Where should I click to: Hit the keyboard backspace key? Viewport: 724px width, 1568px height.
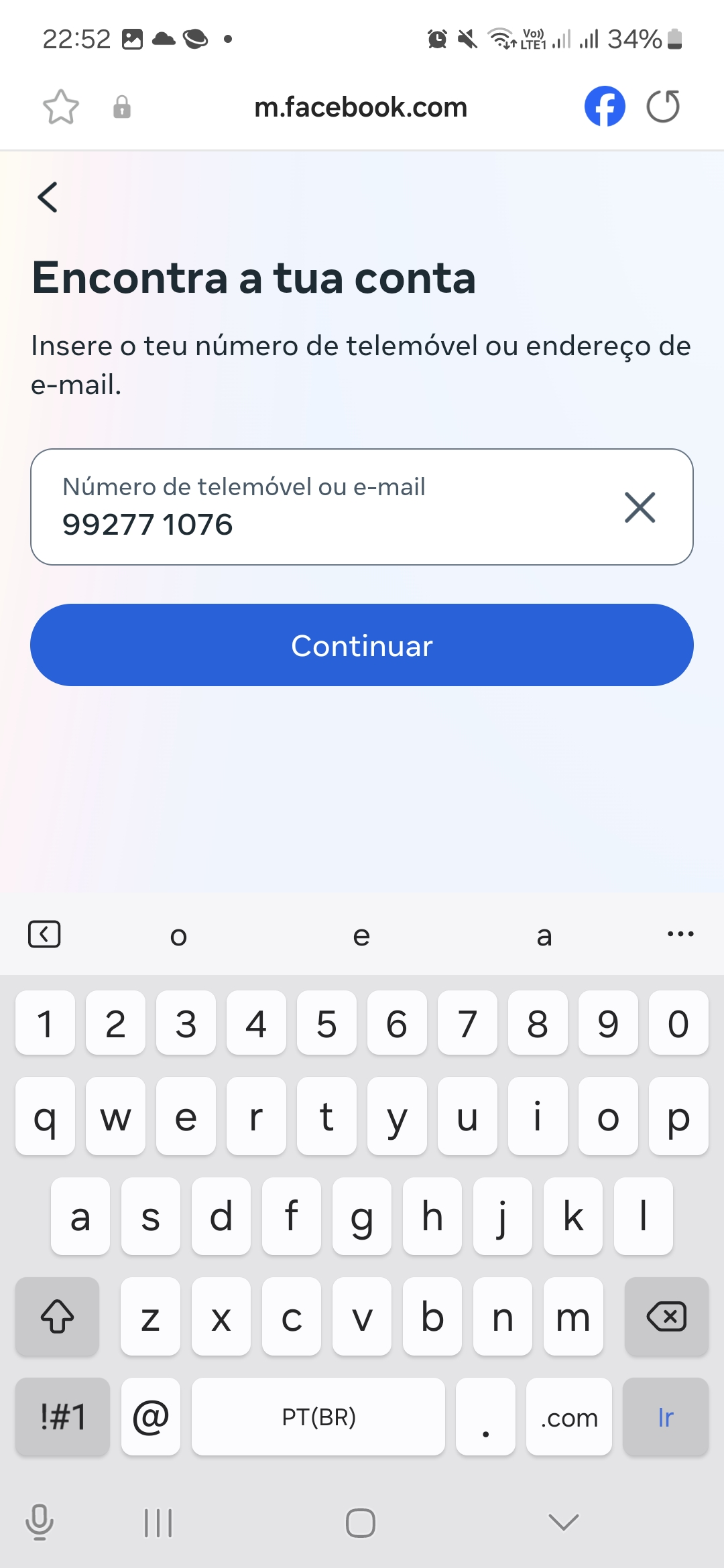point(666,1317)
